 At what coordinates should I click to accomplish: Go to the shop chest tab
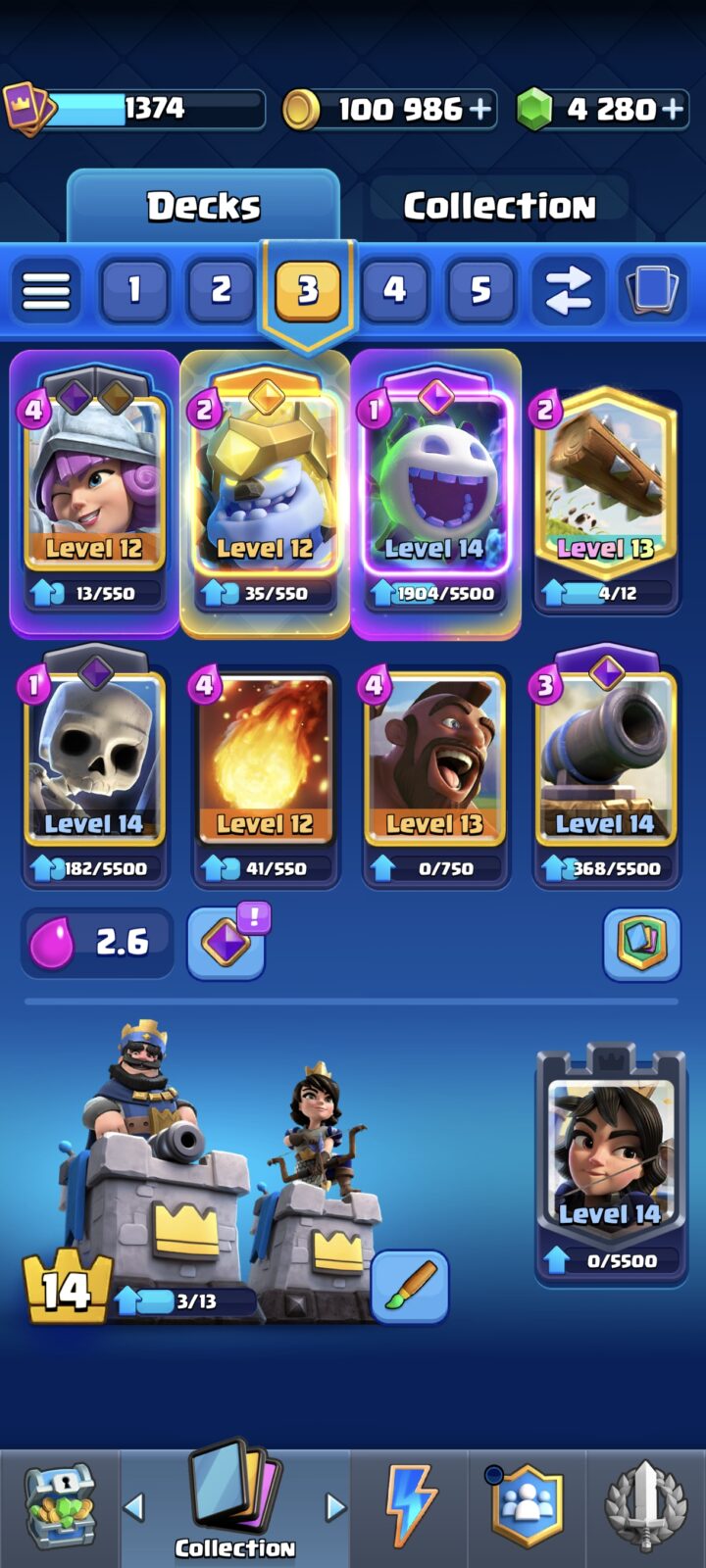tap(59, 1505)
